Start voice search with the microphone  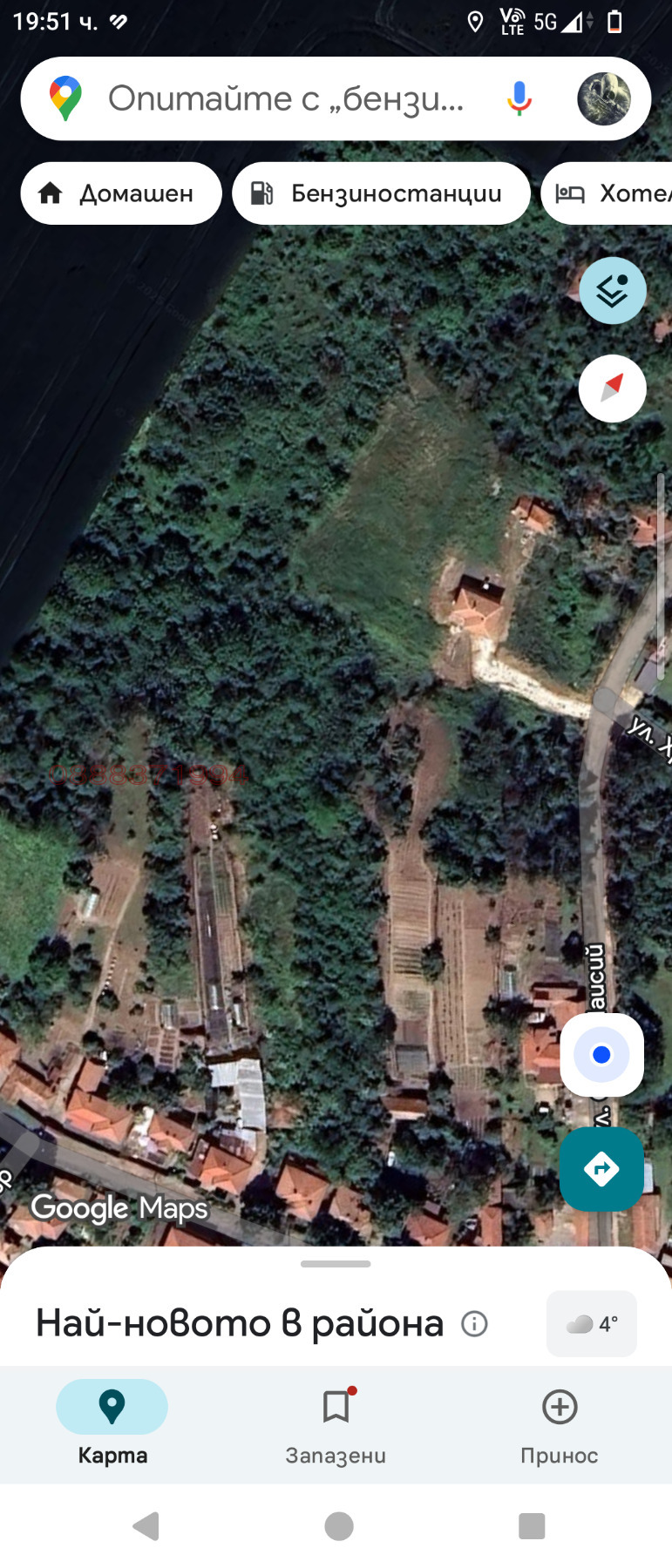tap(519, 98)
